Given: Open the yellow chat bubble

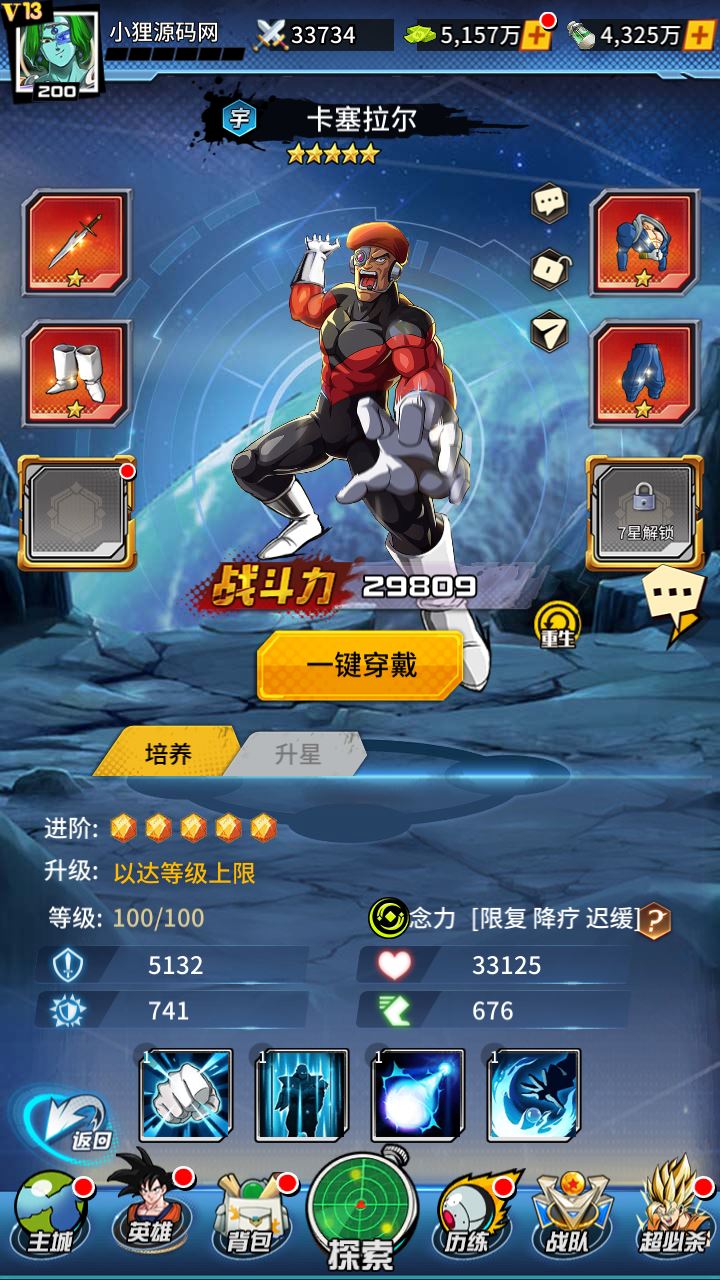Looking at the screenshot, I should (x=671, y=600).
